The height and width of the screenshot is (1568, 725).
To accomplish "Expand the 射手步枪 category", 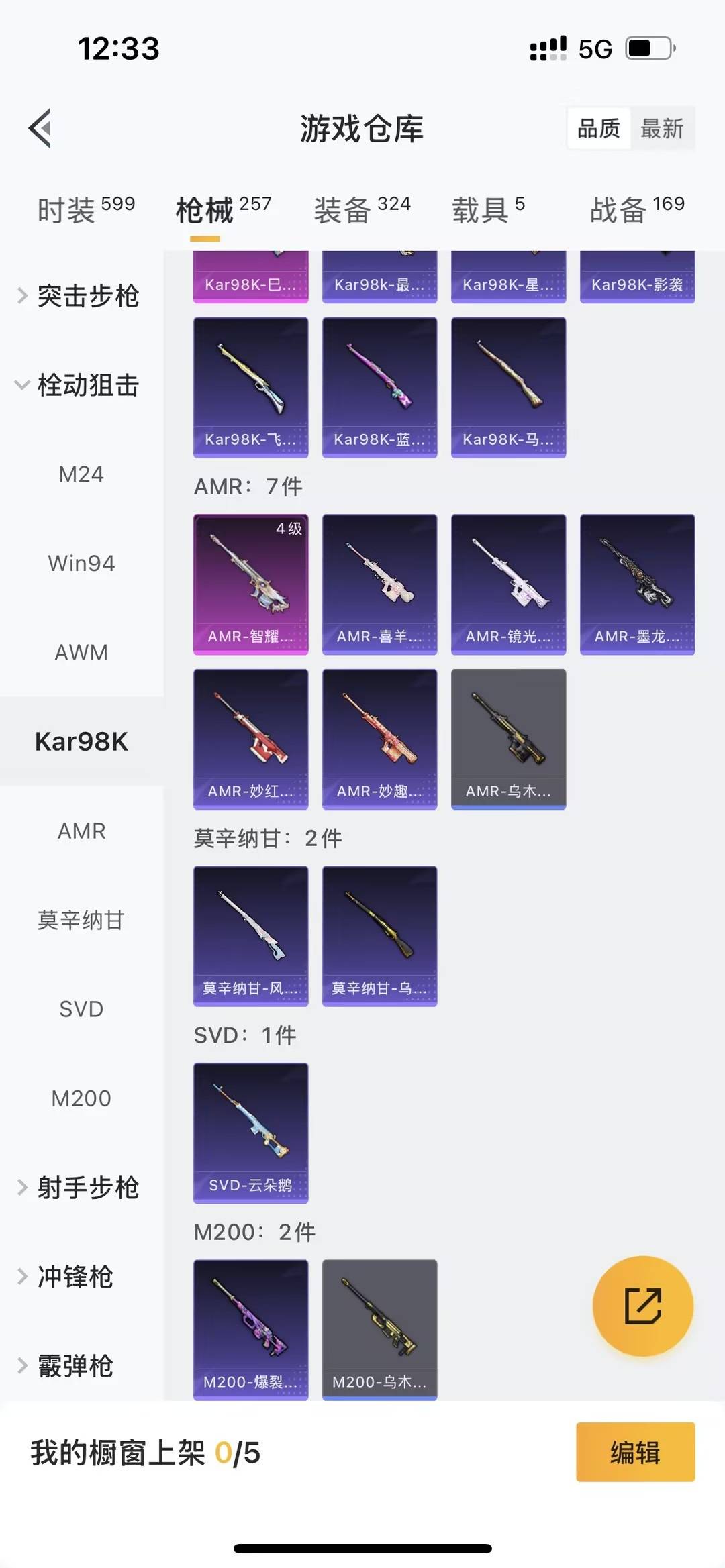I will click(x=81, y=1188).
